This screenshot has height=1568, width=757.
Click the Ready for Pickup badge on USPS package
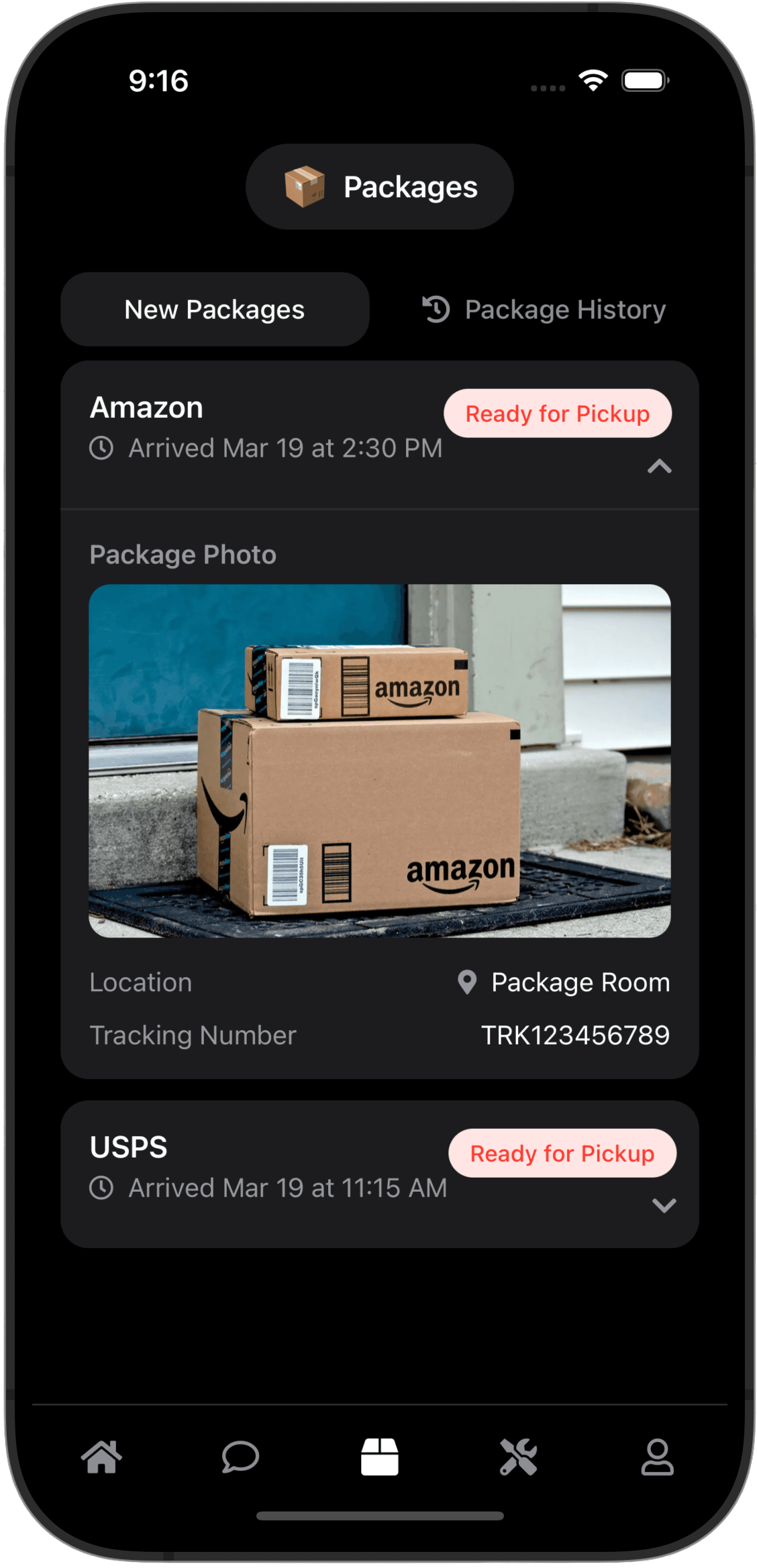562,1153
